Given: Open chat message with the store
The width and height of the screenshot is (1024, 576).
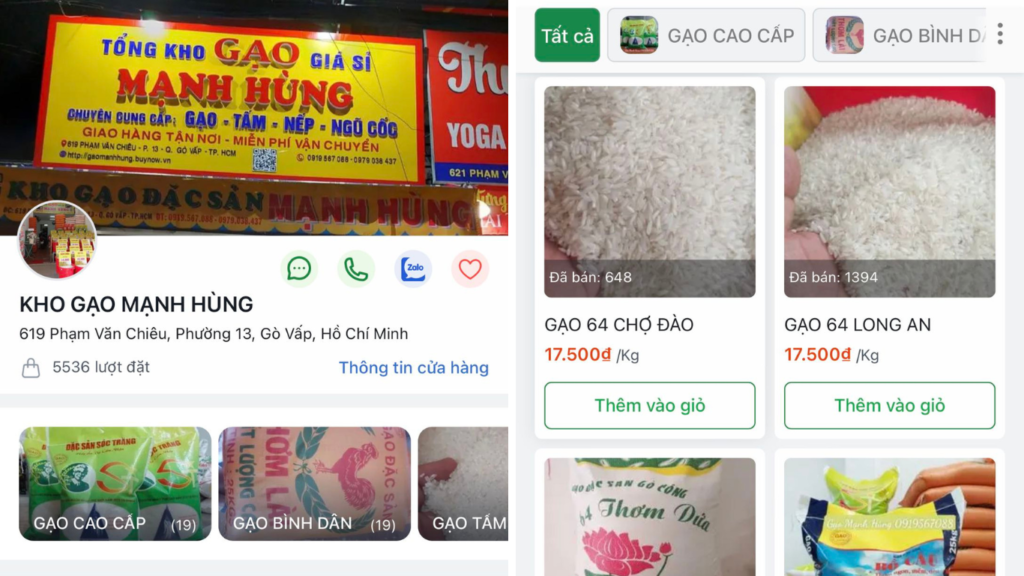Looking at the screenshot, I should 299,269.
